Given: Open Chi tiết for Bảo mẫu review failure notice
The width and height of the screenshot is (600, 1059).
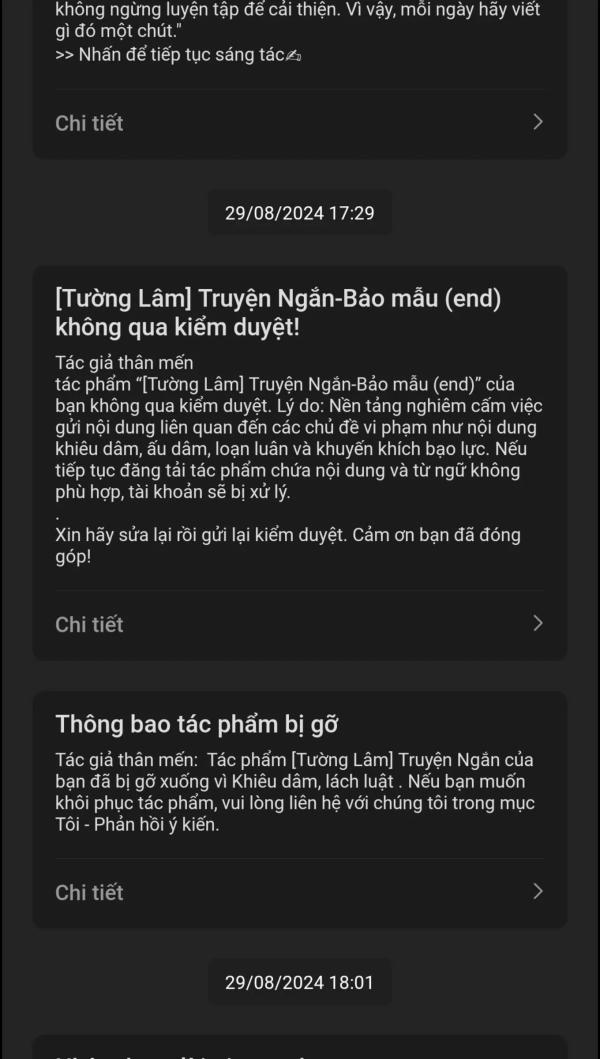Looking at the screenshot, I should tap(298, 624).
